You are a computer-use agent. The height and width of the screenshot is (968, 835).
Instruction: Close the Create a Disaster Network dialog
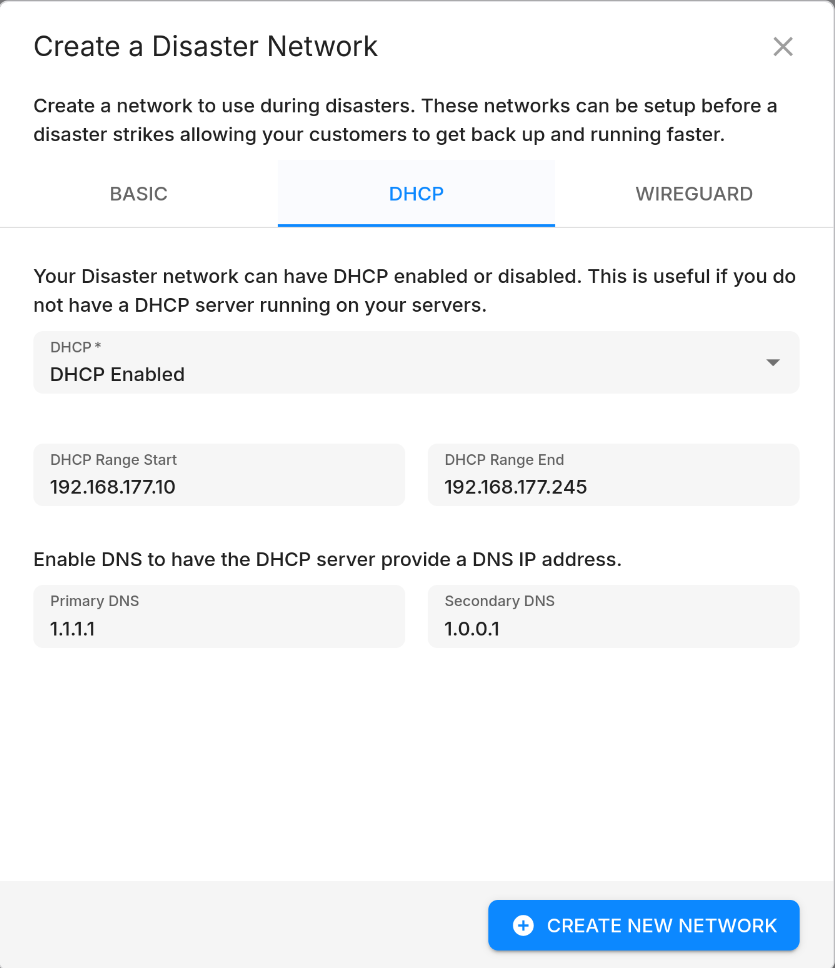click(x=782, y=47)
